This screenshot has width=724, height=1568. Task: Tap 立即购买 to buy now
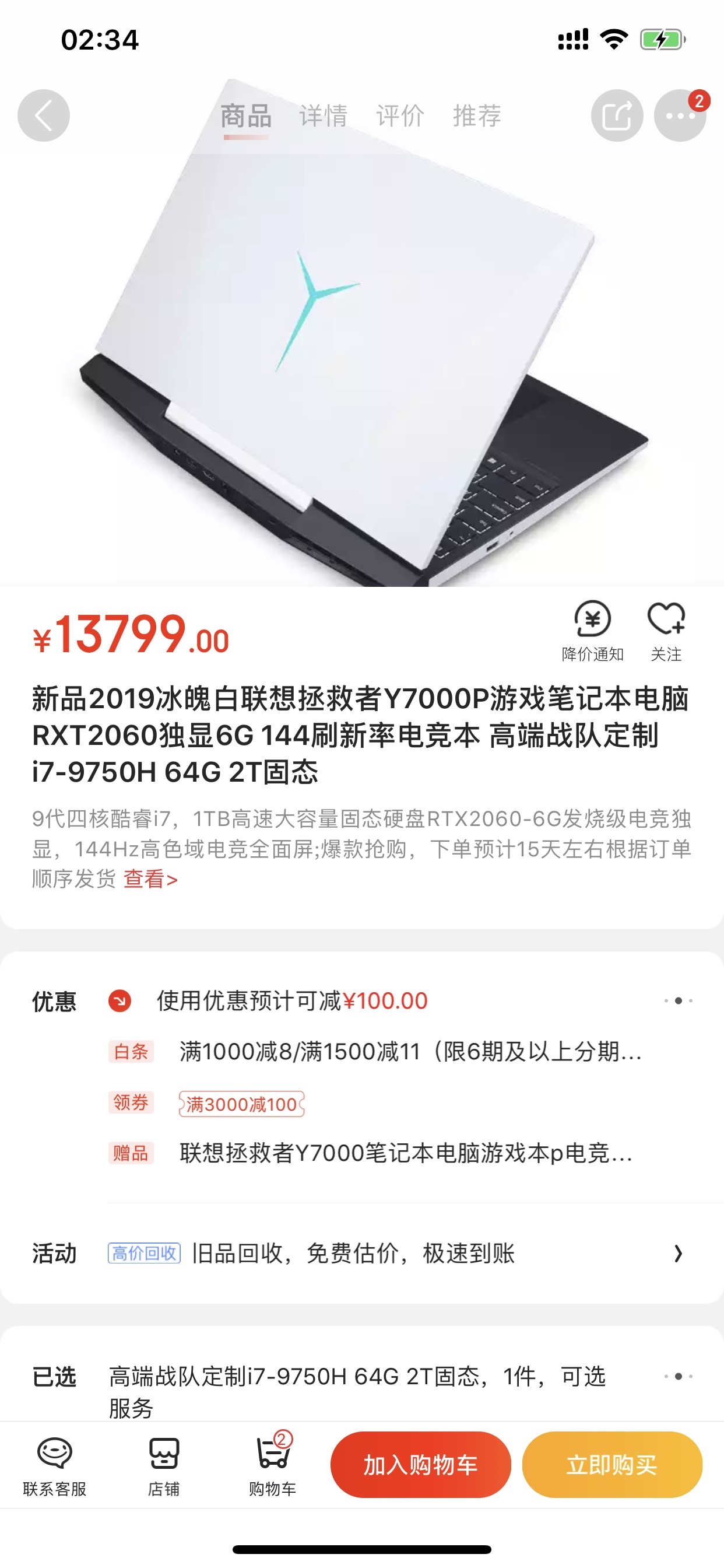611,1465
